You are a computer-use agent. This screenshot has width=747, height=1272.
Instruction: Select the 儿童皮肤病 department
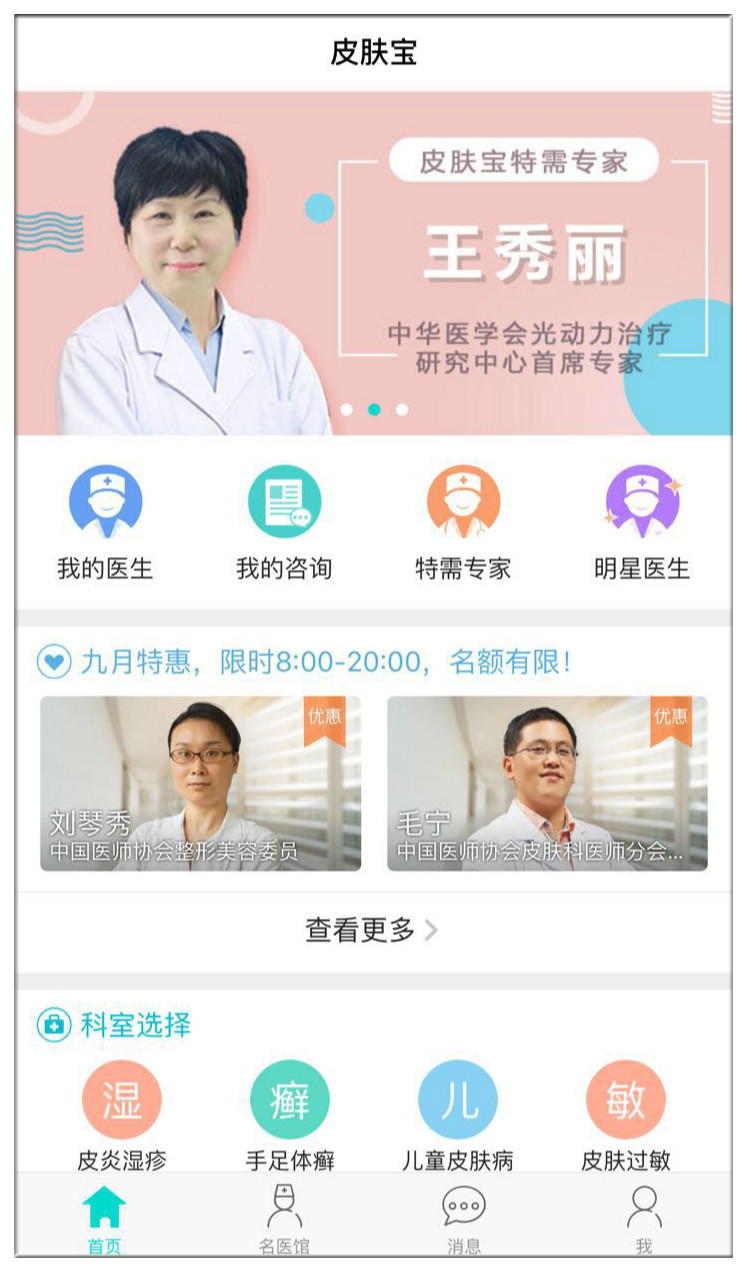click(458, 1116)
